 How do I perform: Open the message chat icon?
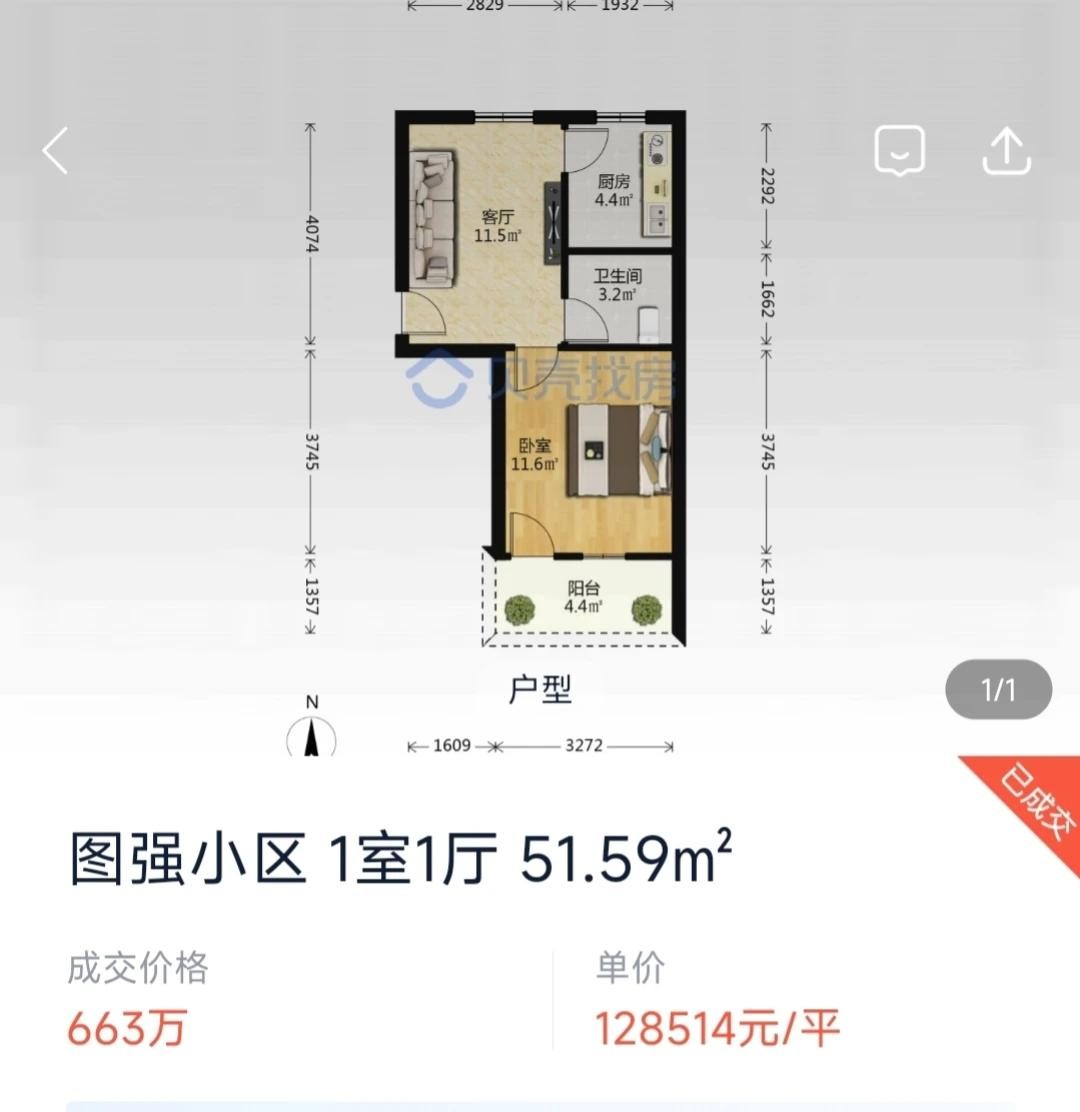899,152
